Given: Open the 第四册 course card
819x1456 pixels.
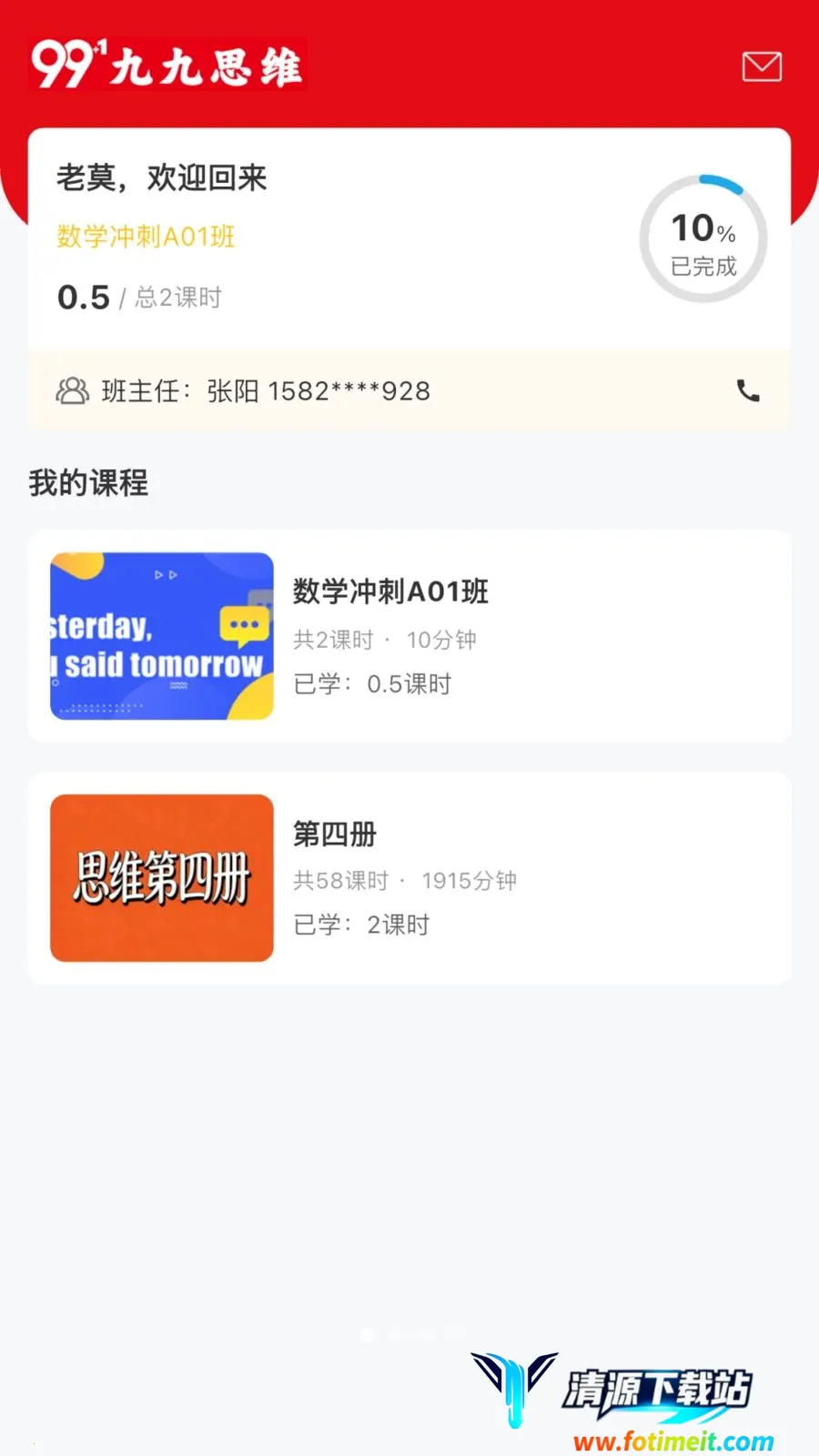Looking at the screenshot, I should coord(409,878).
